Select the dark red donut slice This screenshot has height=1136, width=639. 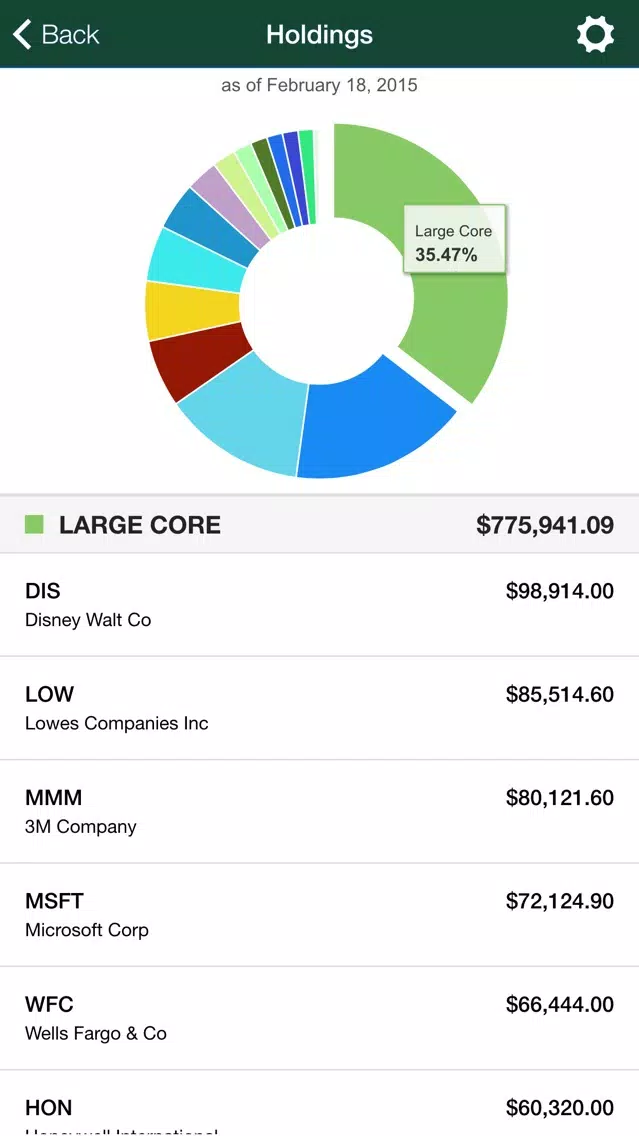(x=196, y=361)
